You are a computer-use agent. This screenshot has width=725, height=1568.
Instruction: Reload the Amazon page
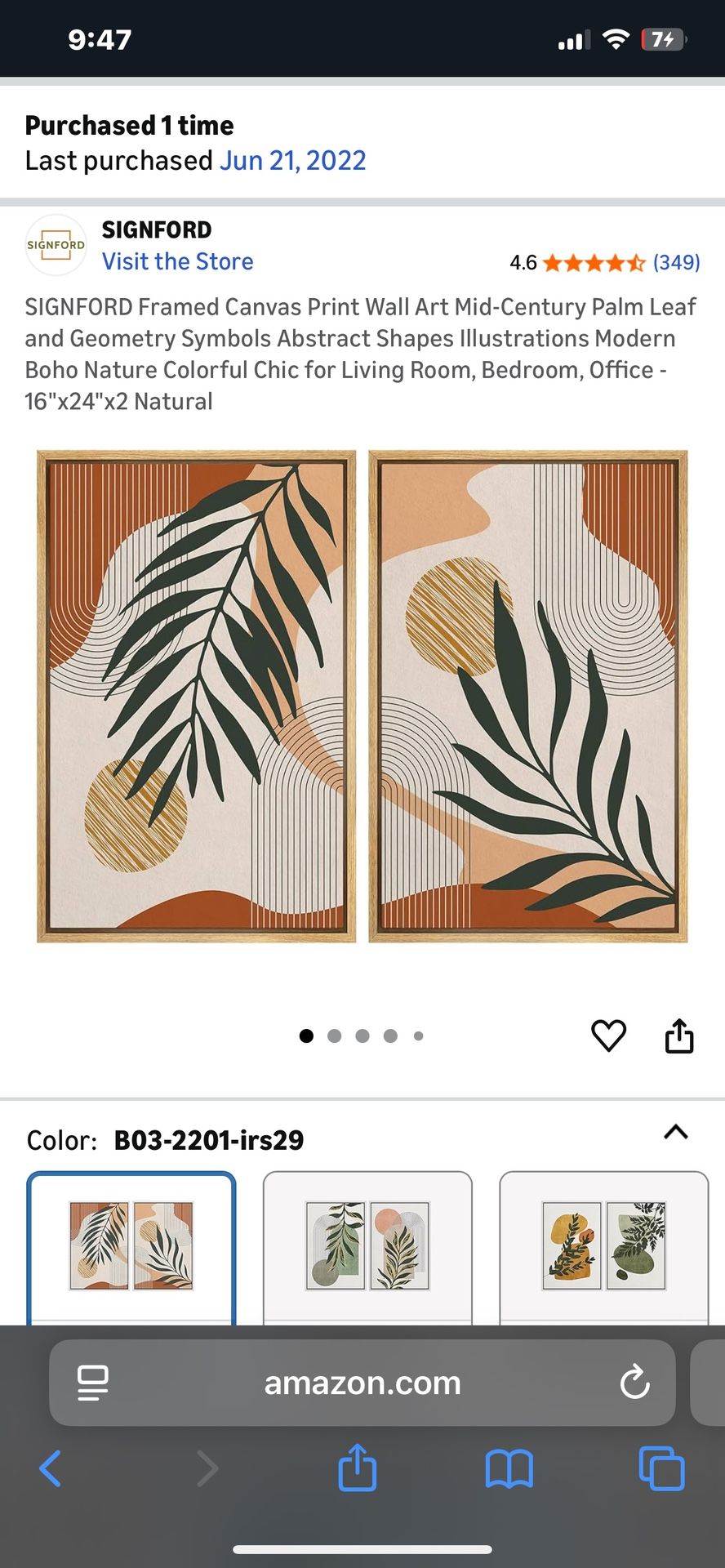click(x=634, y=1383)
